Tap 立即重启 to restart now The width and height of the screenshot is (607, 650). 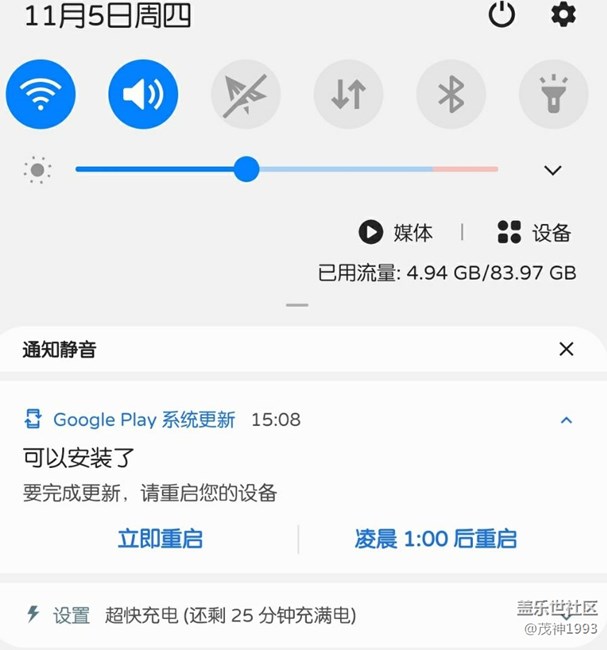pyautogui.click(x=160, y=539)
